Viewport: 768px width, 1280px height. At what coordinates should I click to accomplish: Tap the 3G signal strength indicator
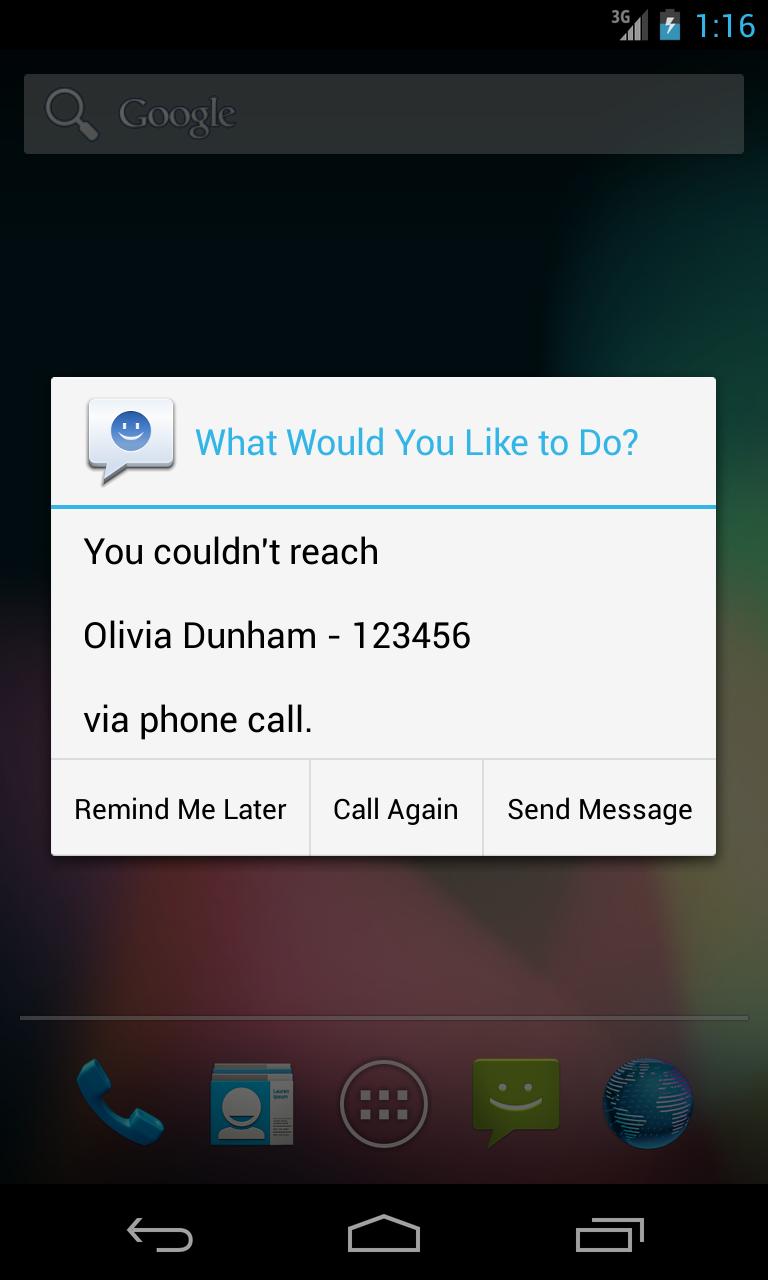click(630, 24)
